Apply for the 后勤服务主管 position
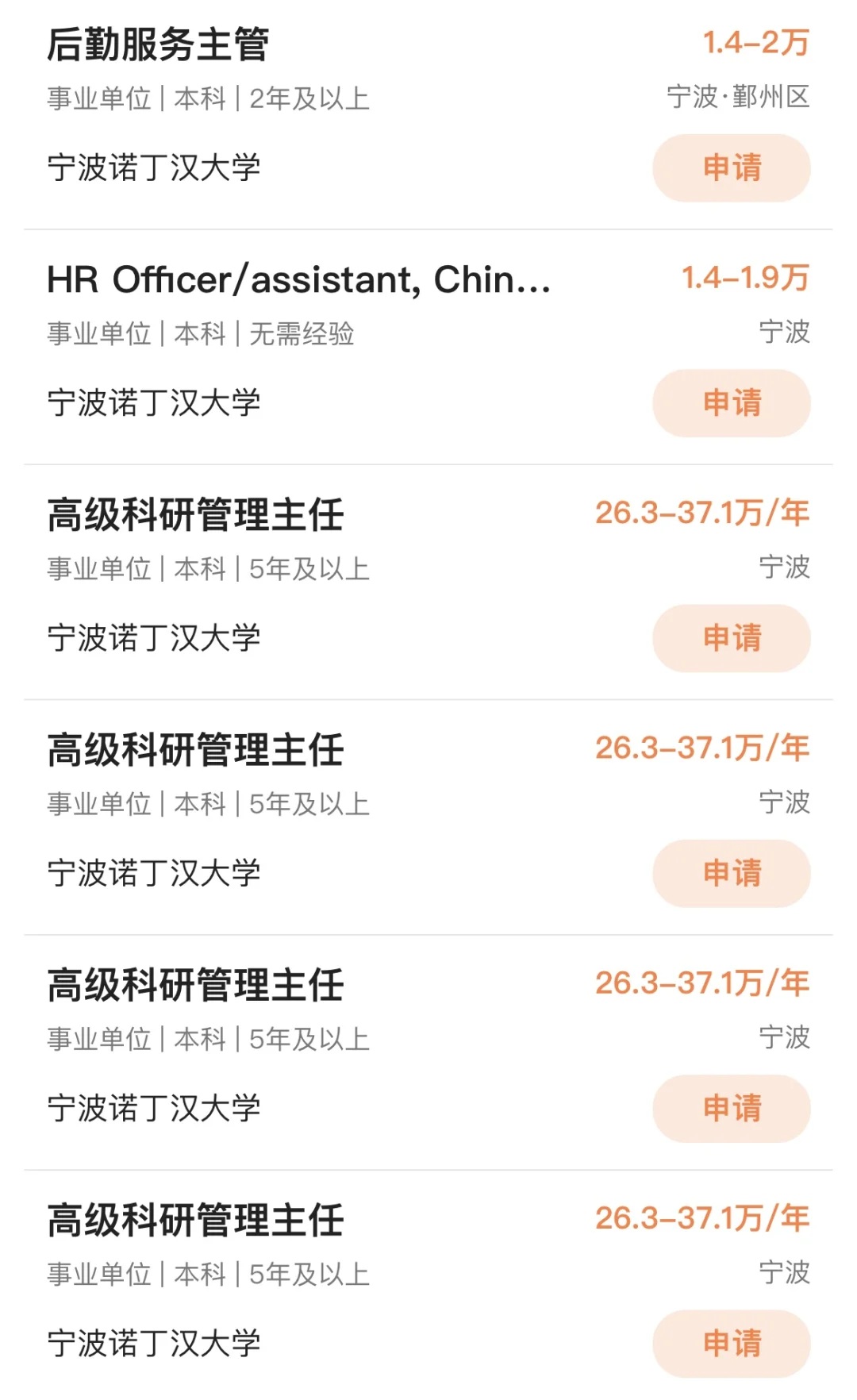Viewport: 857px width, 1400px height. (731, 167)
